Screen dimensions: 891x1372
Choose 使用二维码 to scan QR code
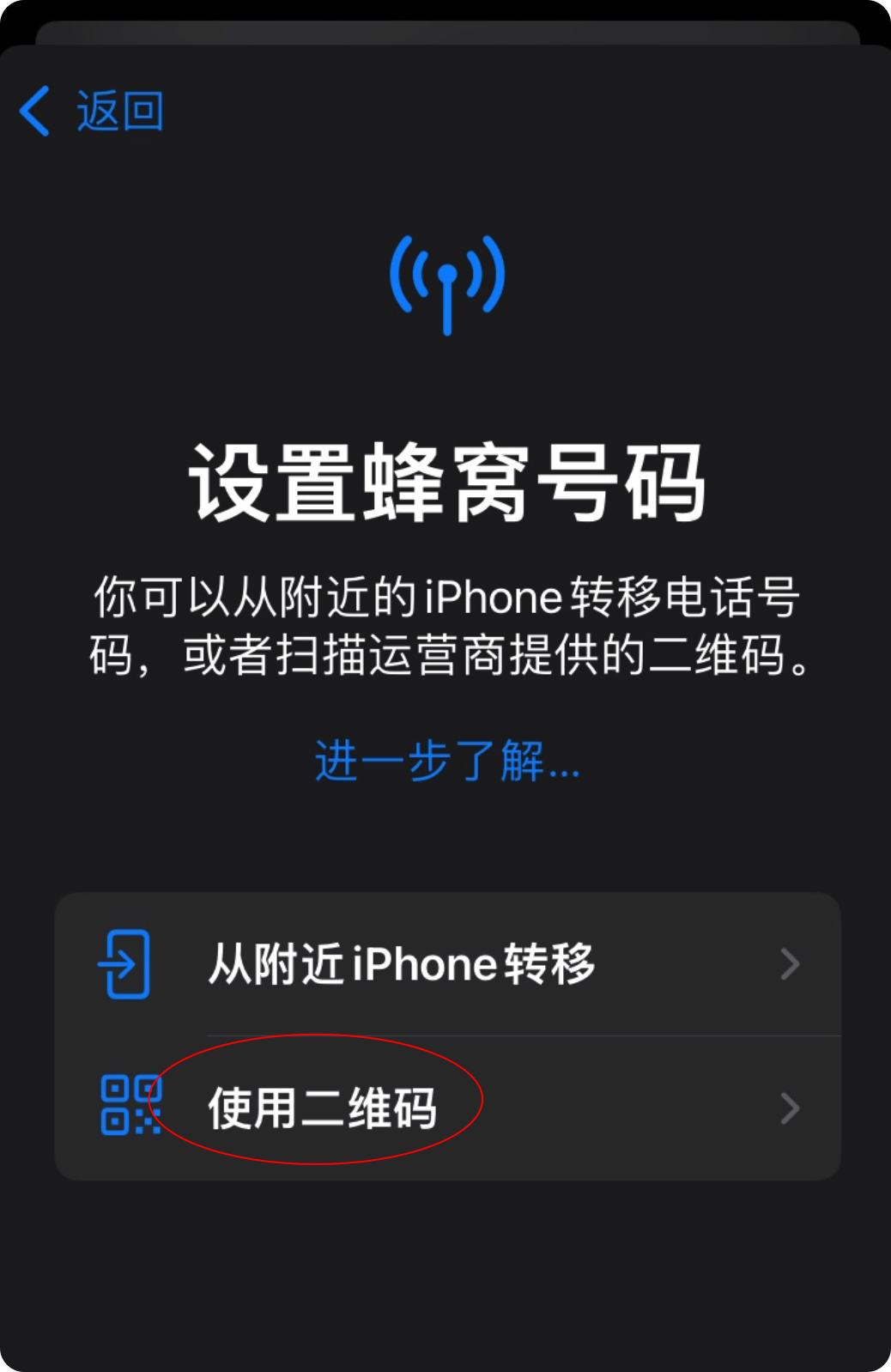point(446,1108)
